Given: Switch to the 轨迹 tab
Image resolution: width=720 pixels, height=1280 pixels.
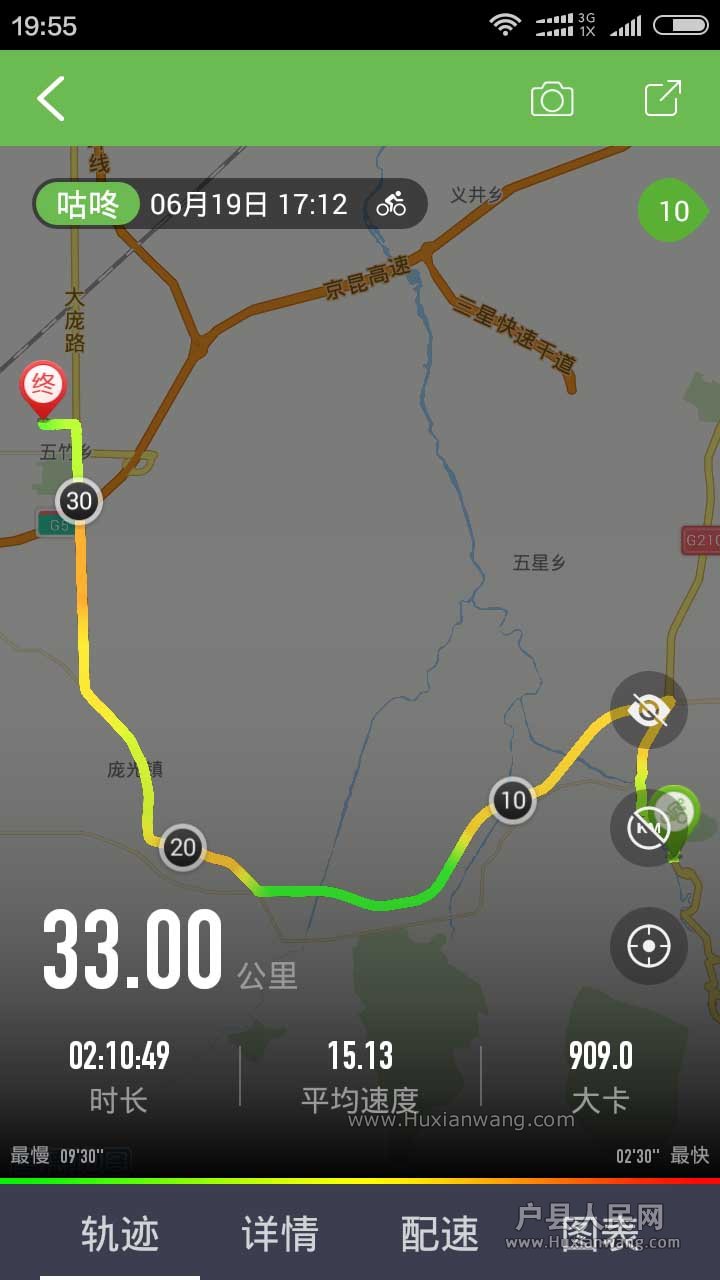Looking at the screenshot, I should 120,1234.
